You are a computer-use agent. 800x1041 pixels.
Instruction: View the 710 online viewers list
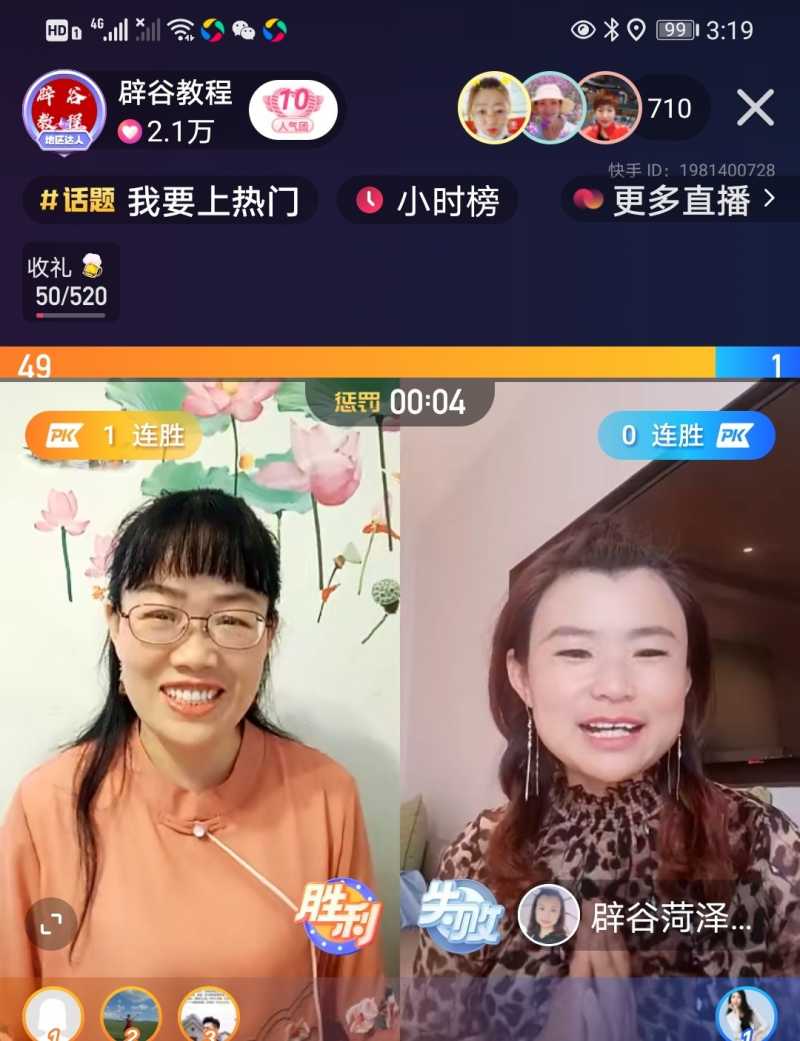click(669, 108)
